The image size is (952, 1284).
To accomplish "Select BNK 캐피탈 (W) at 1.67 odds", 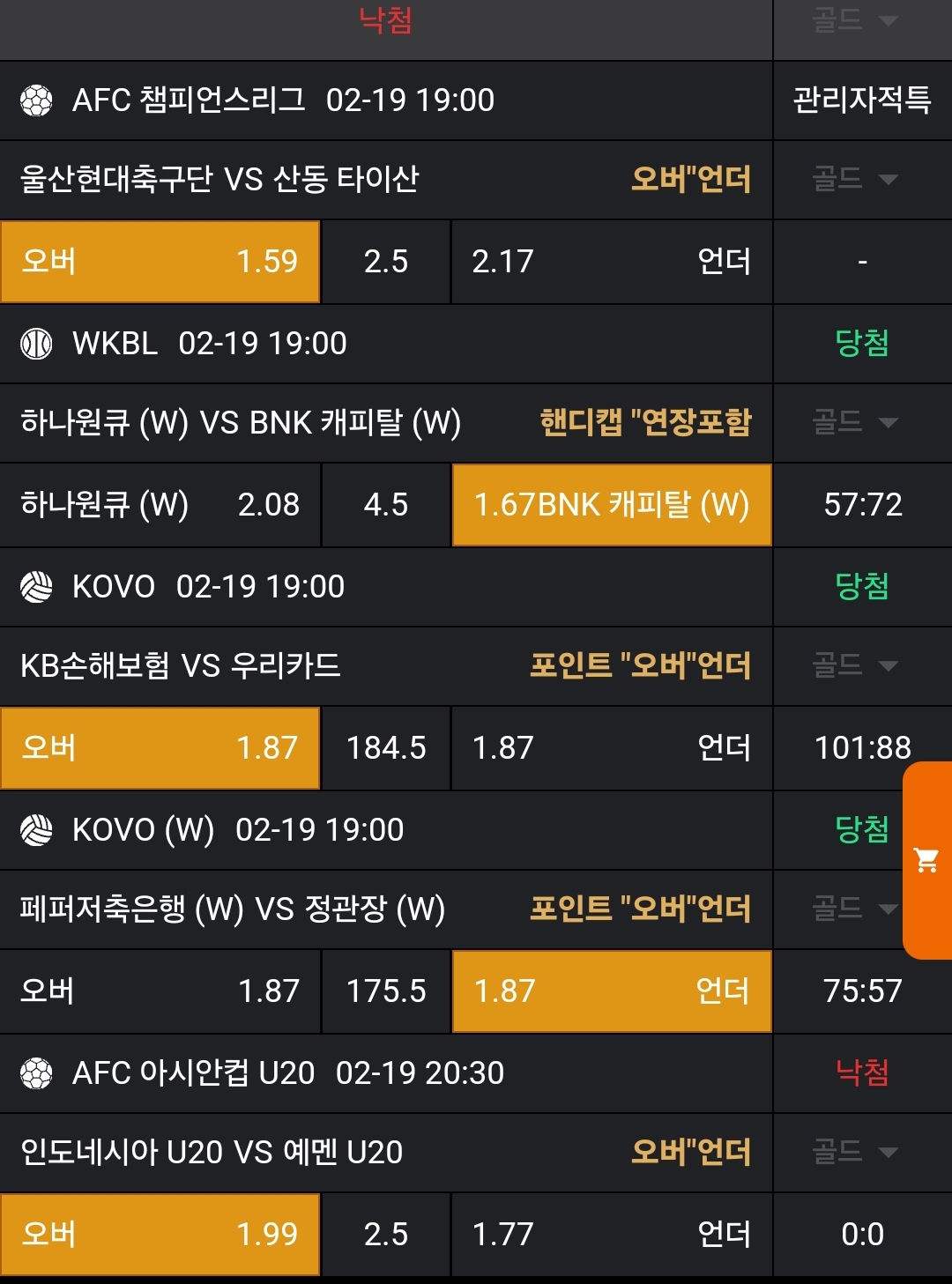I will tap(611, 505).
